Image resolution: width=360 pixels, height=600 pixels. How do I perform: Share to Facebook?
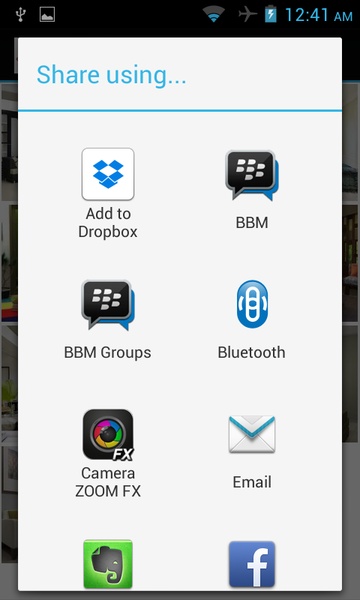pyautogui.click(x=252, y=564)
